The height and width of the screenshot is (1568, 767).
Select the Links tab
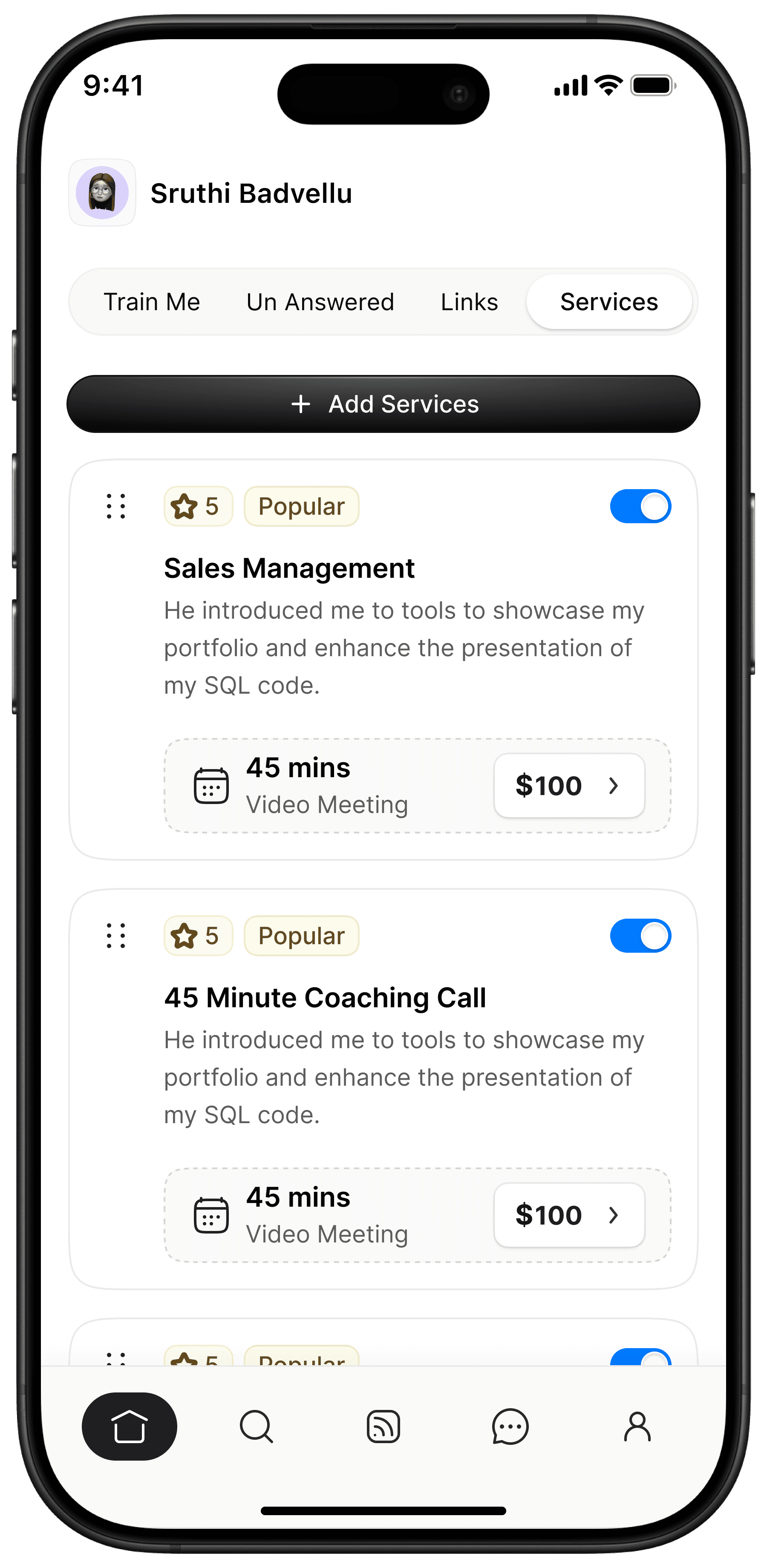coord(469,302)
